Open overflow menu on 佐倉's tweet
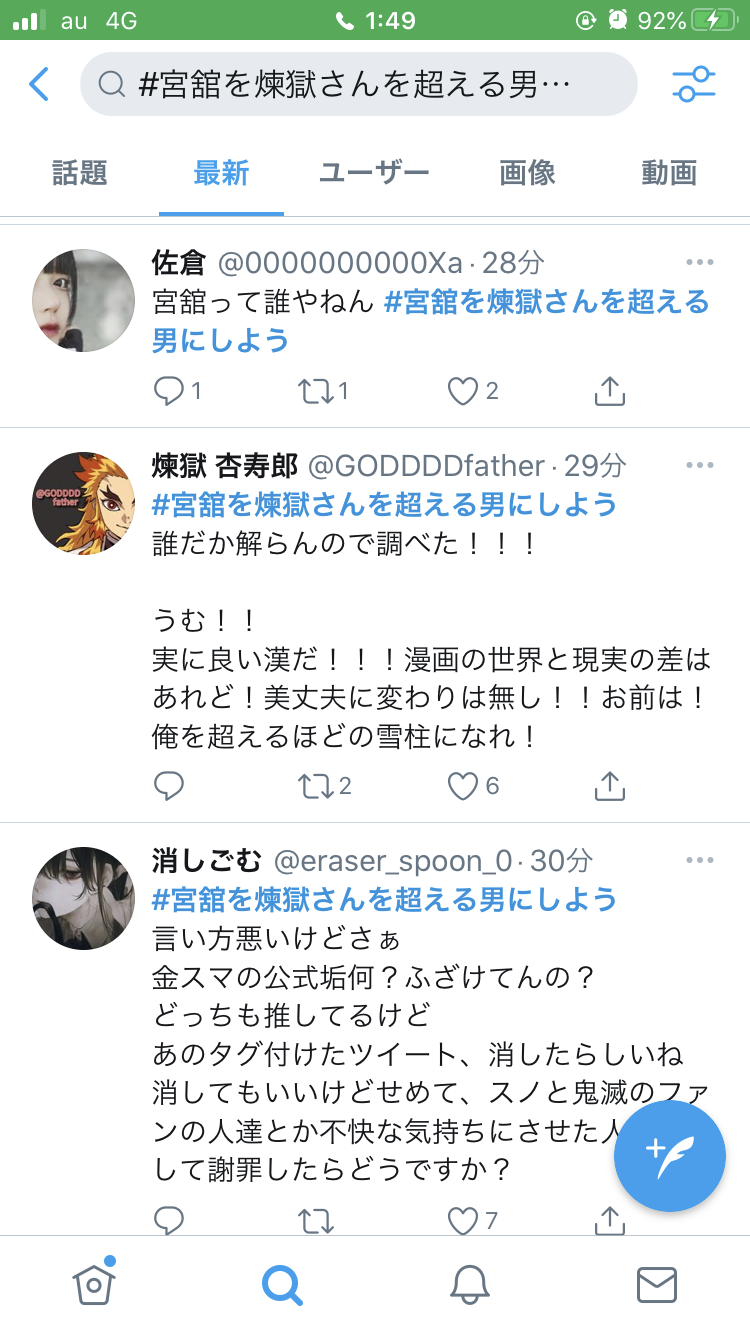 point(700,262)
